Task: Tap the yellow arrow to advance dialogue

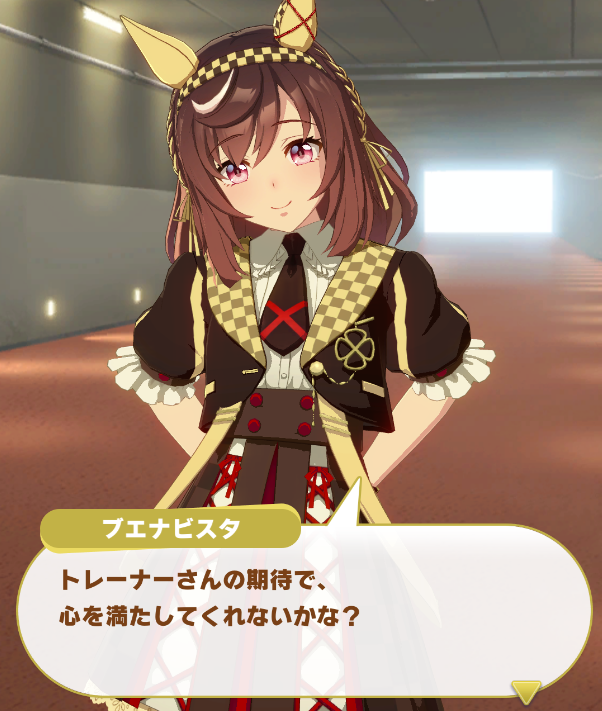Action: [x=526, y=691]
